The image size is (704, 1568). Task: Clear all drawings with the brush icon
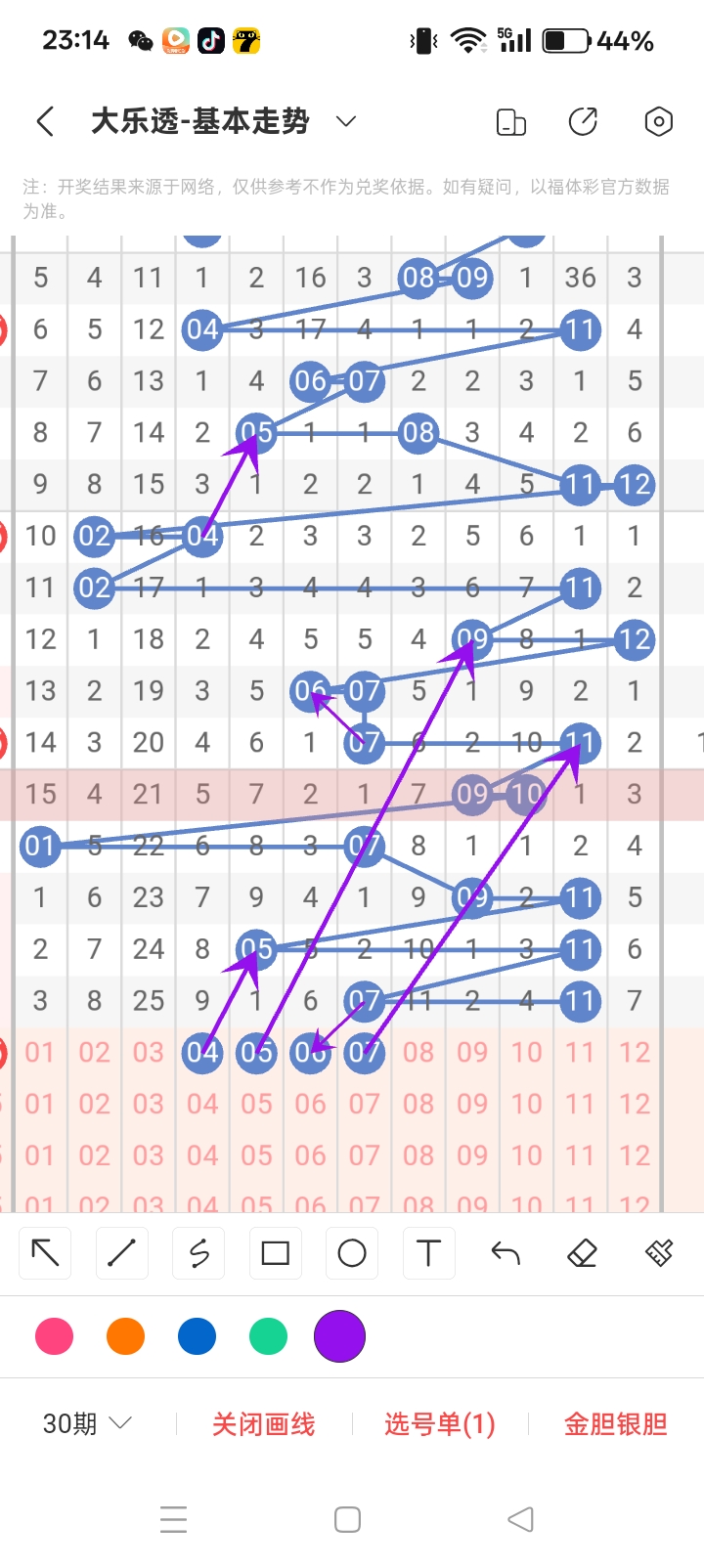(x=659, y=1253)
